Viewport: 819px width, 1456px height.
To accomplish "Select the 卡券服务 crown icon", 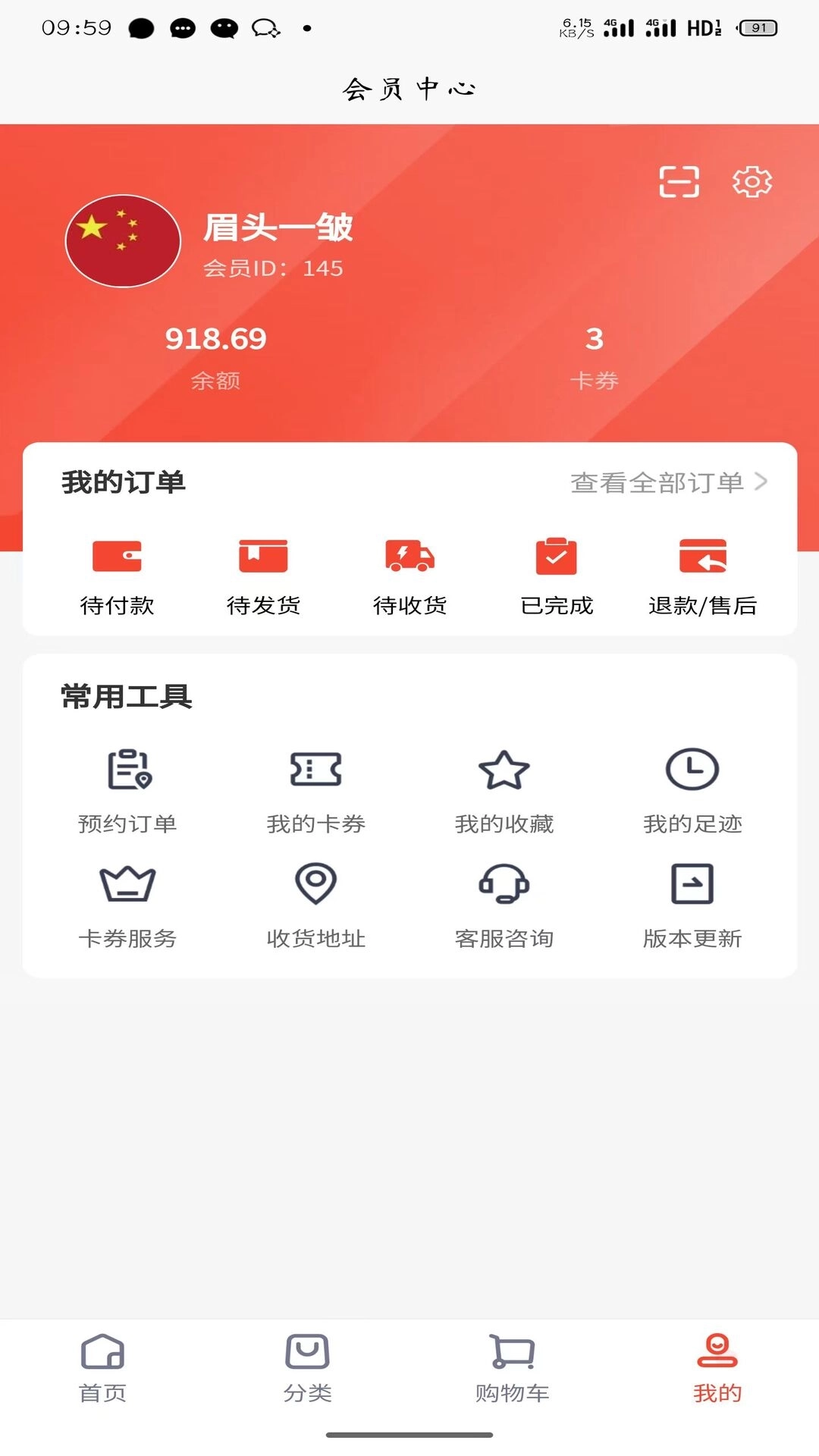I will click(127, 883).
